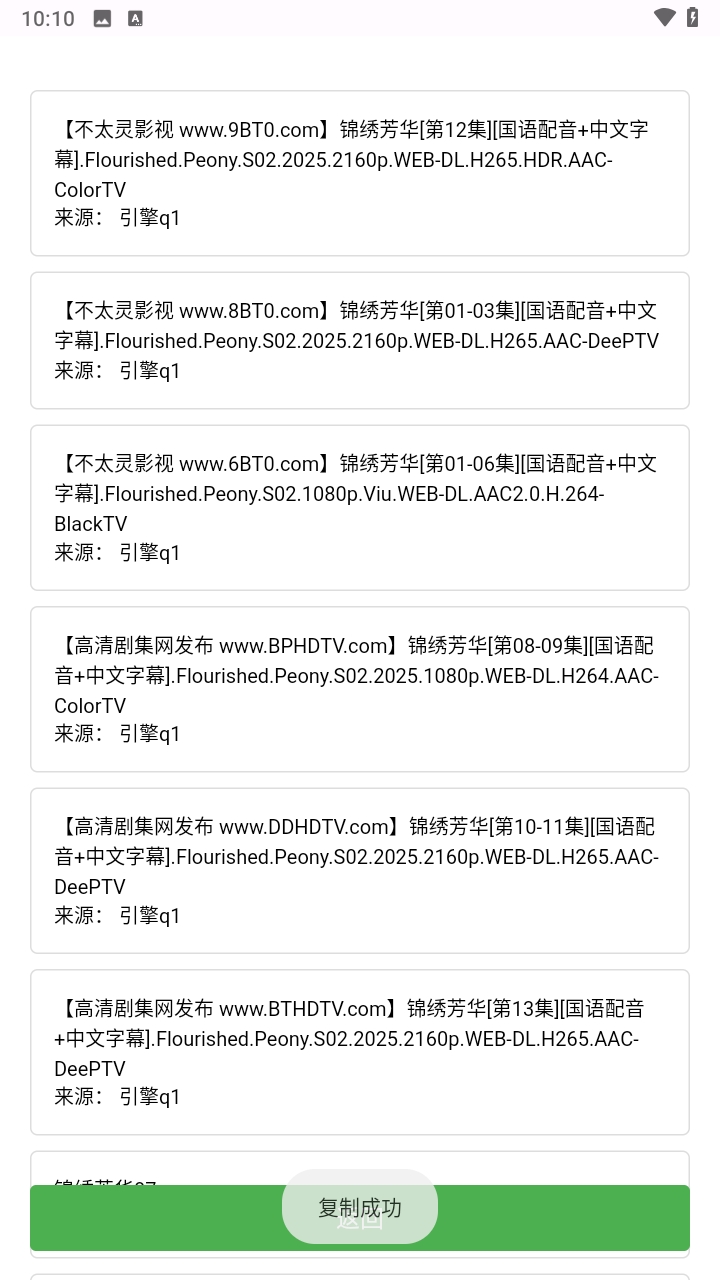
Task: Open the 9BT0.com 第12集 HDR ColorTV result
Action: pyautogui.click(x=360, y=173)
